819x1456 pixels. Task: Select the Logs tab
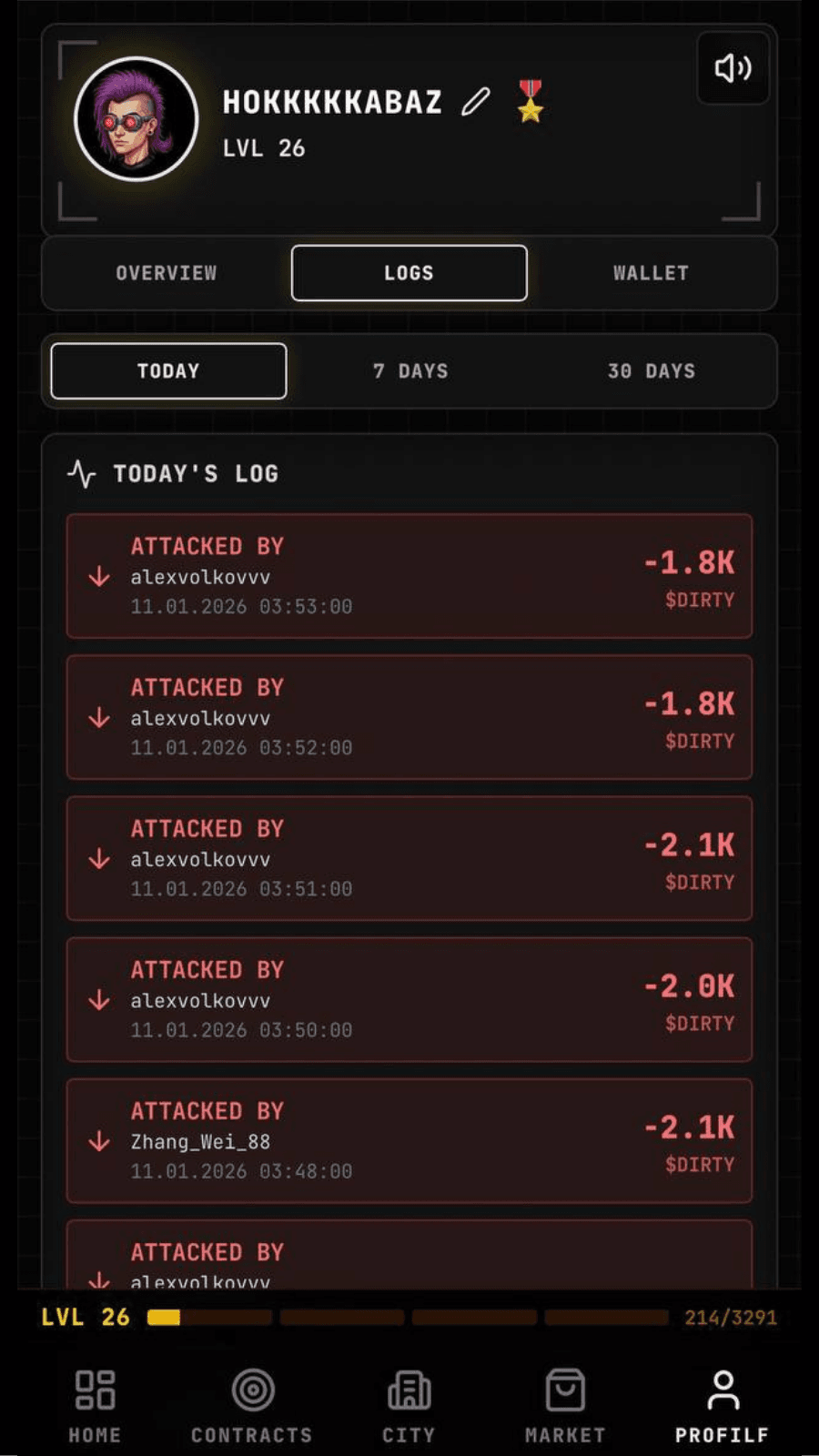[409, 273]
